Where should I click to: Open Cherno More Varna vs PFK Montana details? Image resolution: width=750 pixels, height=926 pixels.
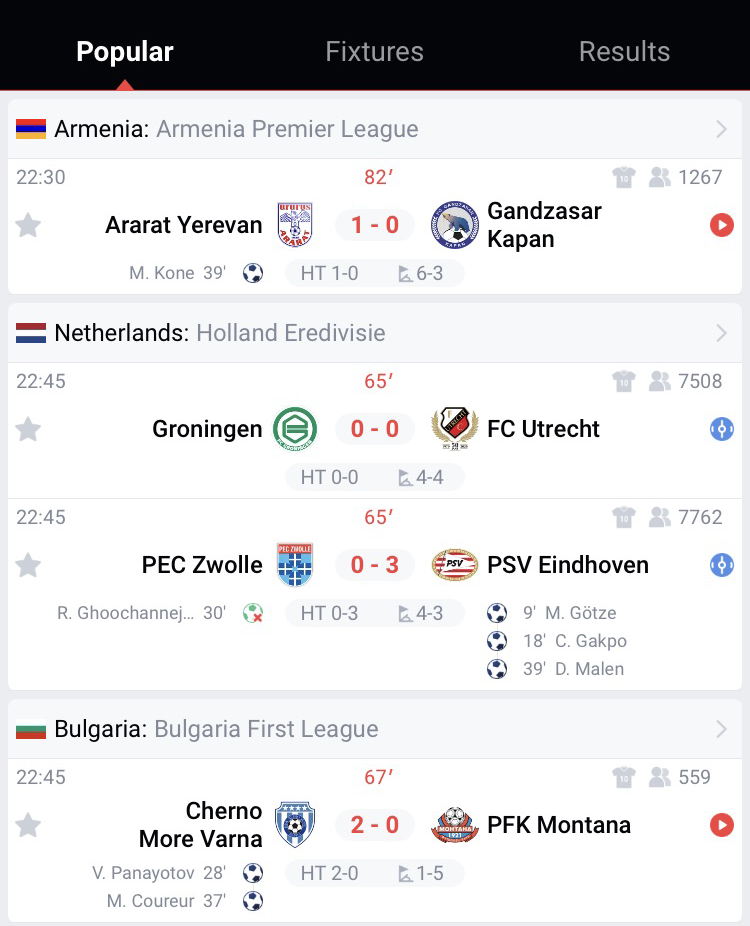(374, 825)
